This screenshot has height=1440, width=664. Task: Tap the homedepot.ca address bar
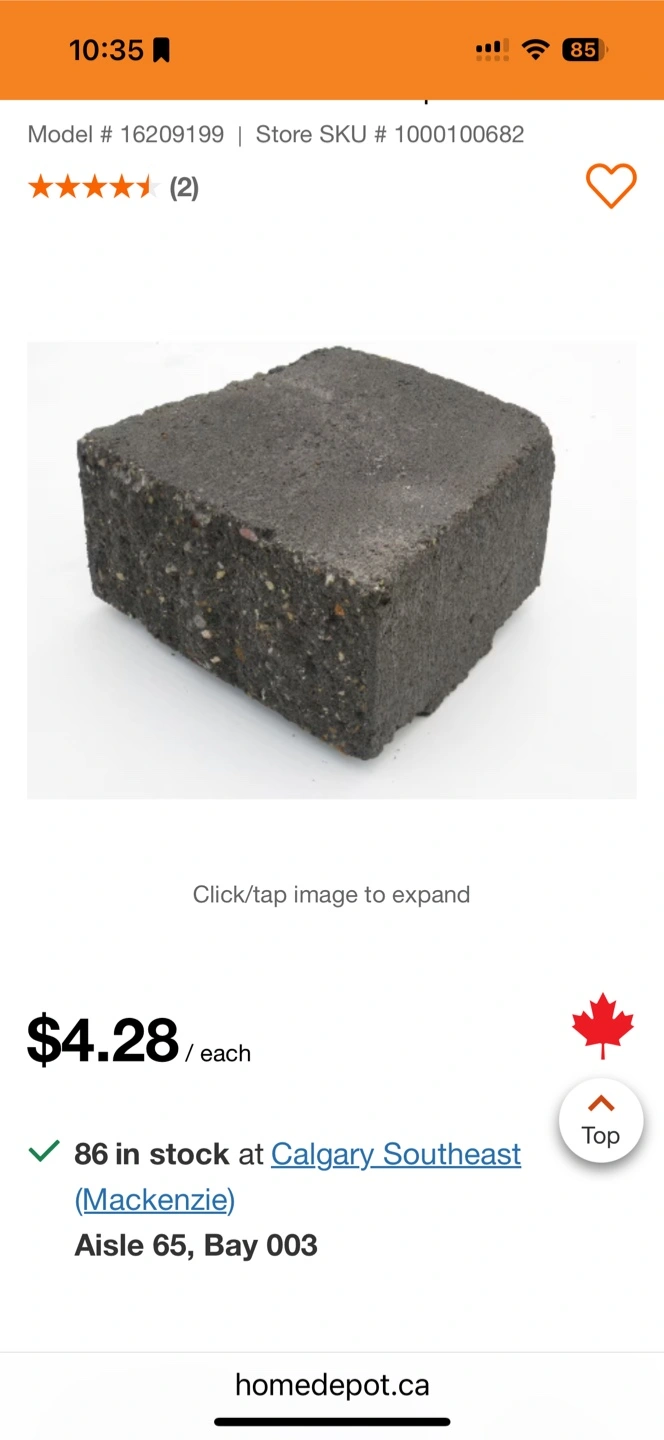pyautogui.click(x=331, y=1385)
